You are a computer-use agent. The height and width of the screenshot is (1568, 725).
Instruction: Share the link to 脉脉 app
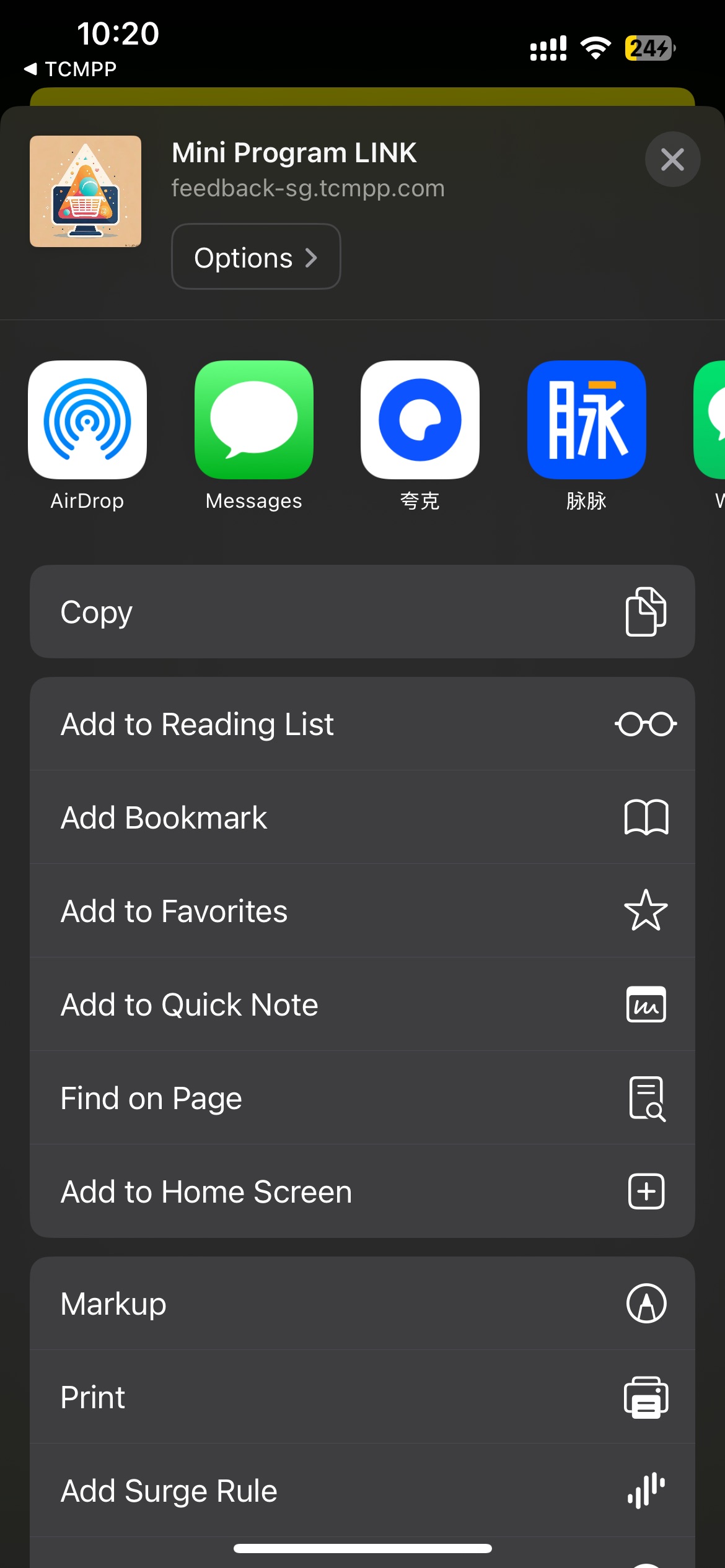point(586,420)
